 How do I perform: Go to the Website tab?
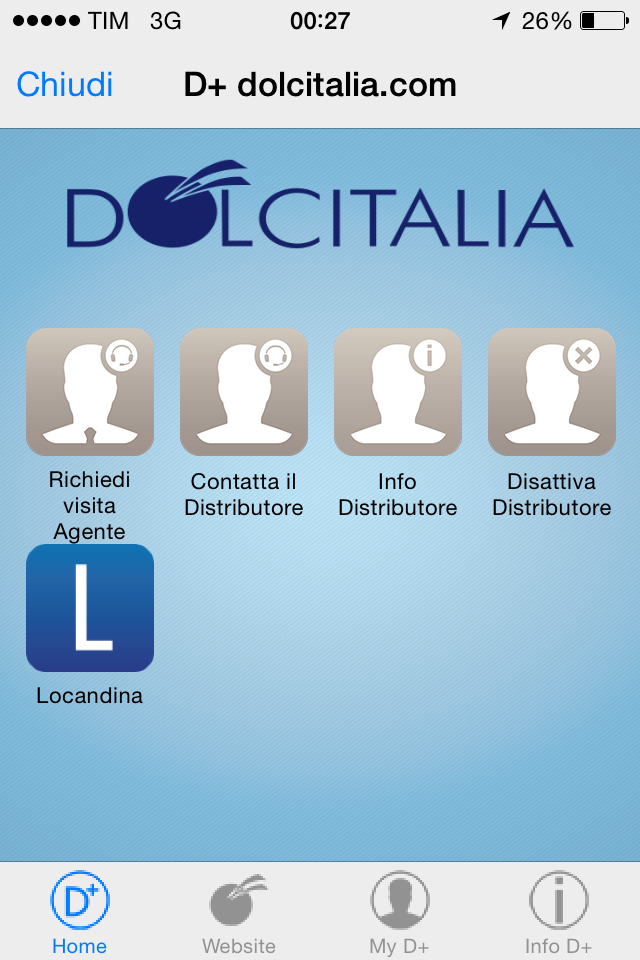click(239, 912)
